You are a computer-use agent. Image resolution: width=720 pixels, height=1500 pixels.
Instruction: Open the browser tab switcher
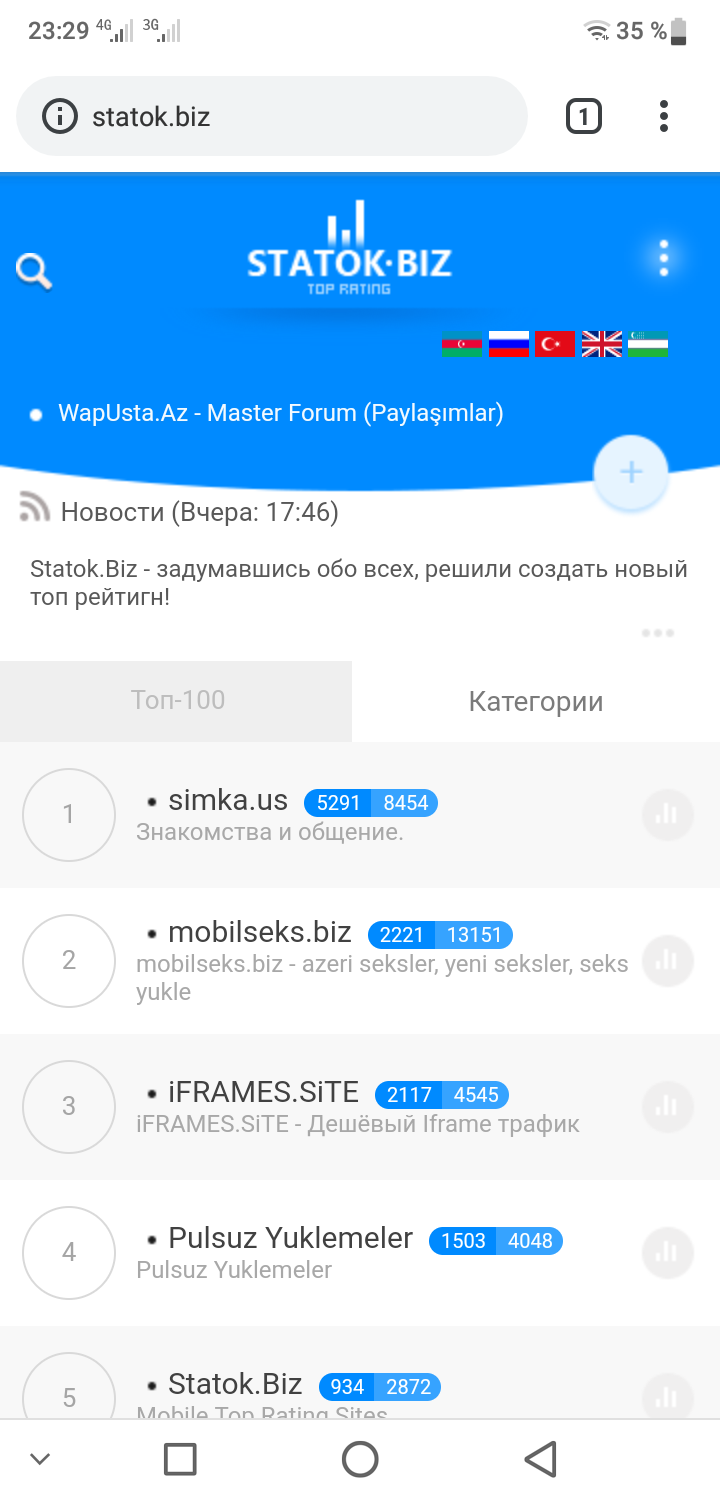[583, 117]
